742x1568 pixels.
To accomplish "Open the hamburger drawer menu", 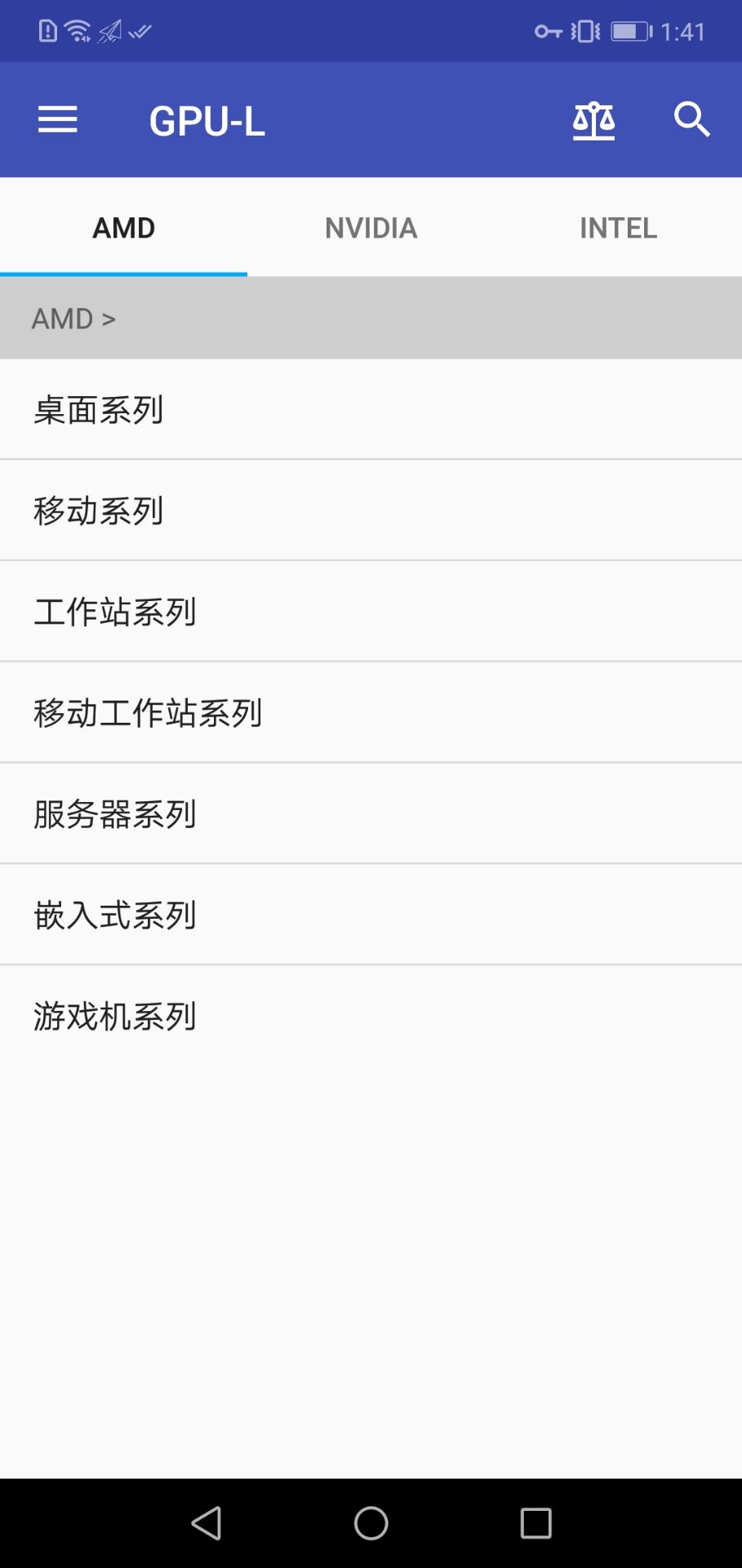I will [x=57, y=120].
